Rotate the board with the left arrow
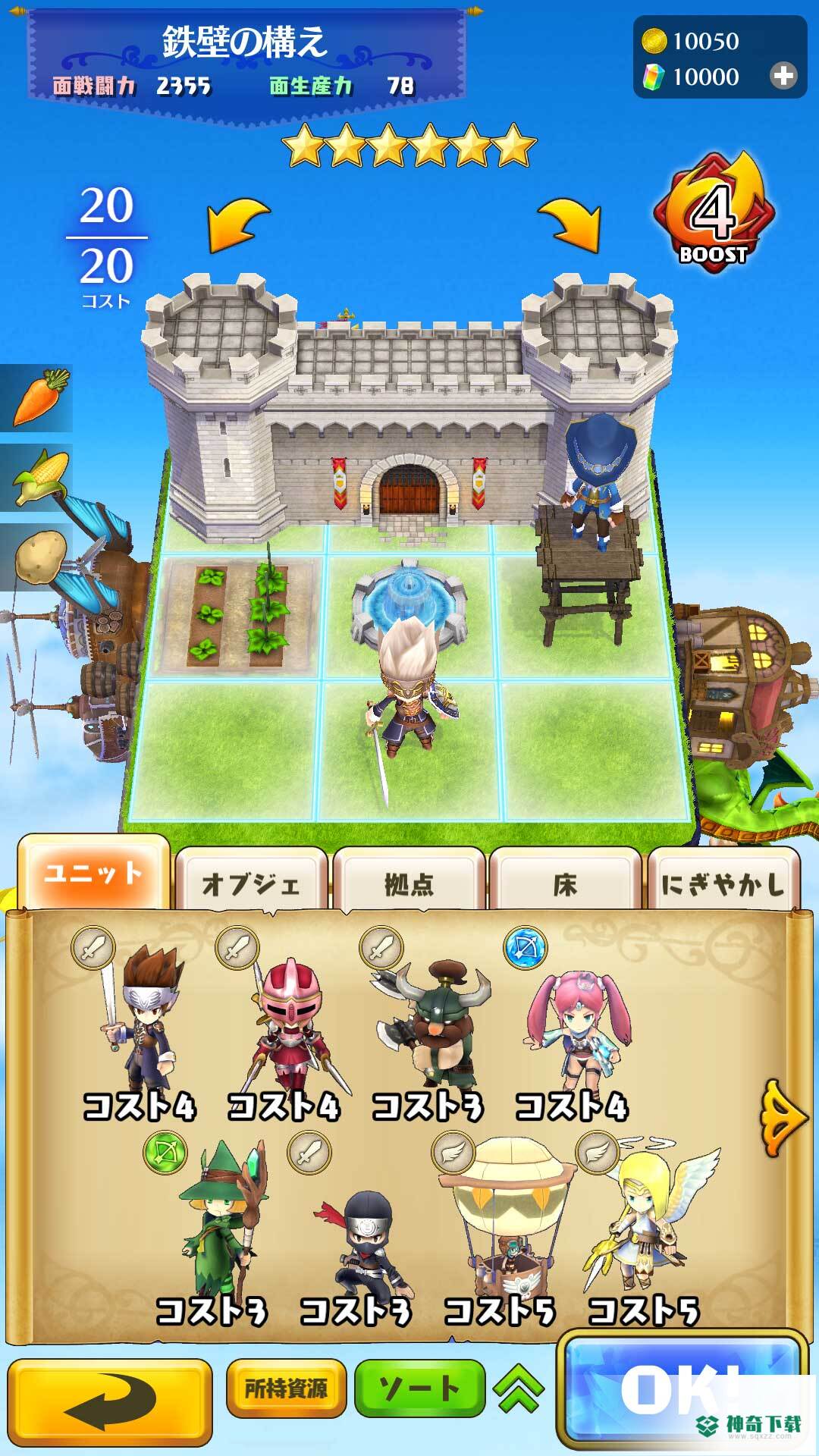Viewport: 819px width, 1456px height. (x=237, y=225)
